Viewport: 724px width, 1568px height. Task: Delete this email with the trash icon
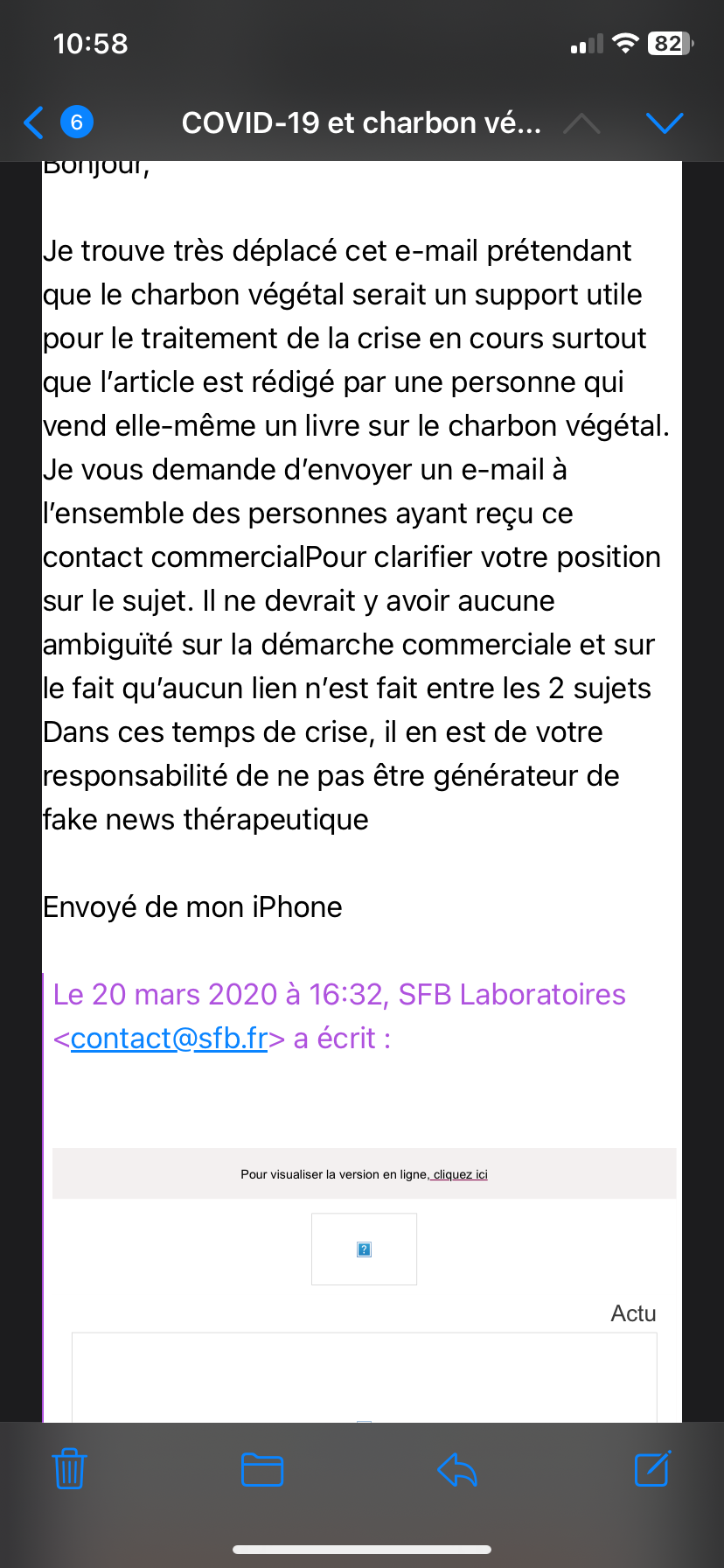(69, 1469)
